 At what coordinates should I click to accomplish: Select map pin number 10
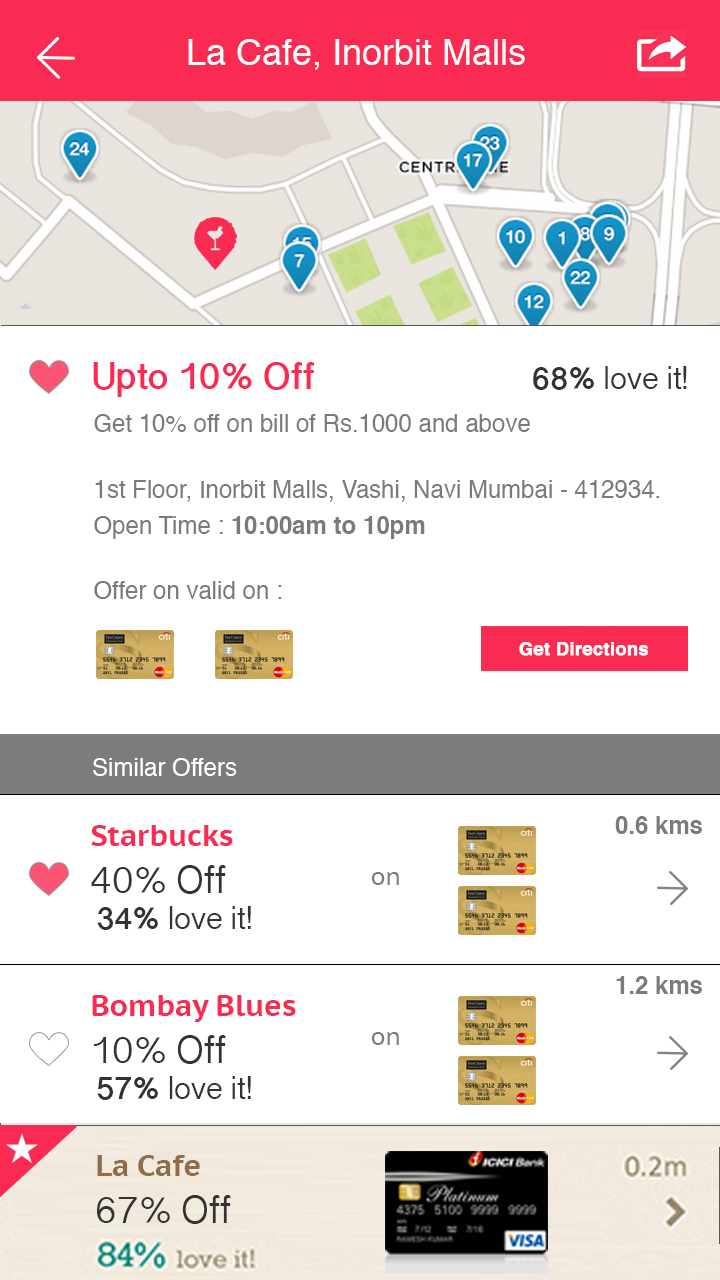click(515, 238)
